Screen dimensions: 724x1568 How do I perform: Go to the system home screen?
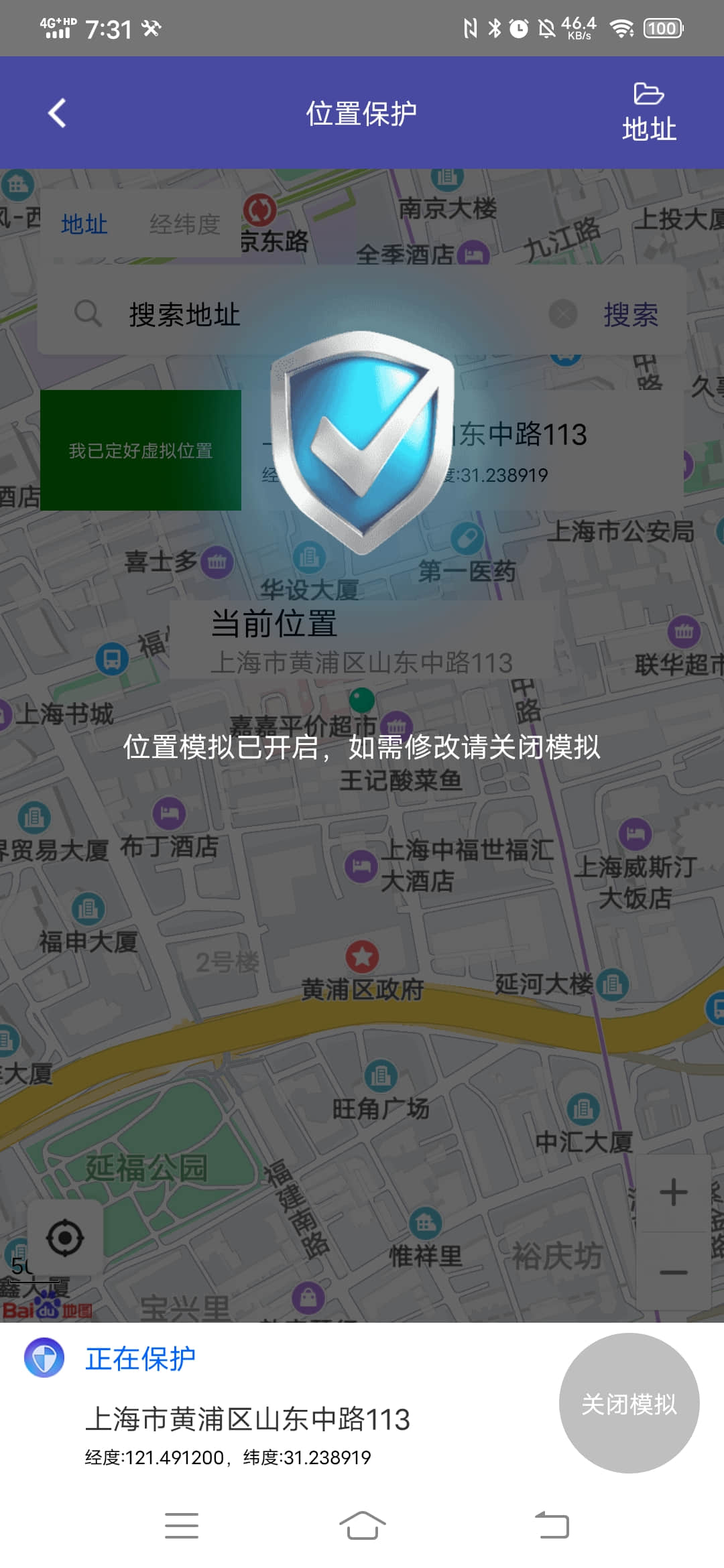362,1526
